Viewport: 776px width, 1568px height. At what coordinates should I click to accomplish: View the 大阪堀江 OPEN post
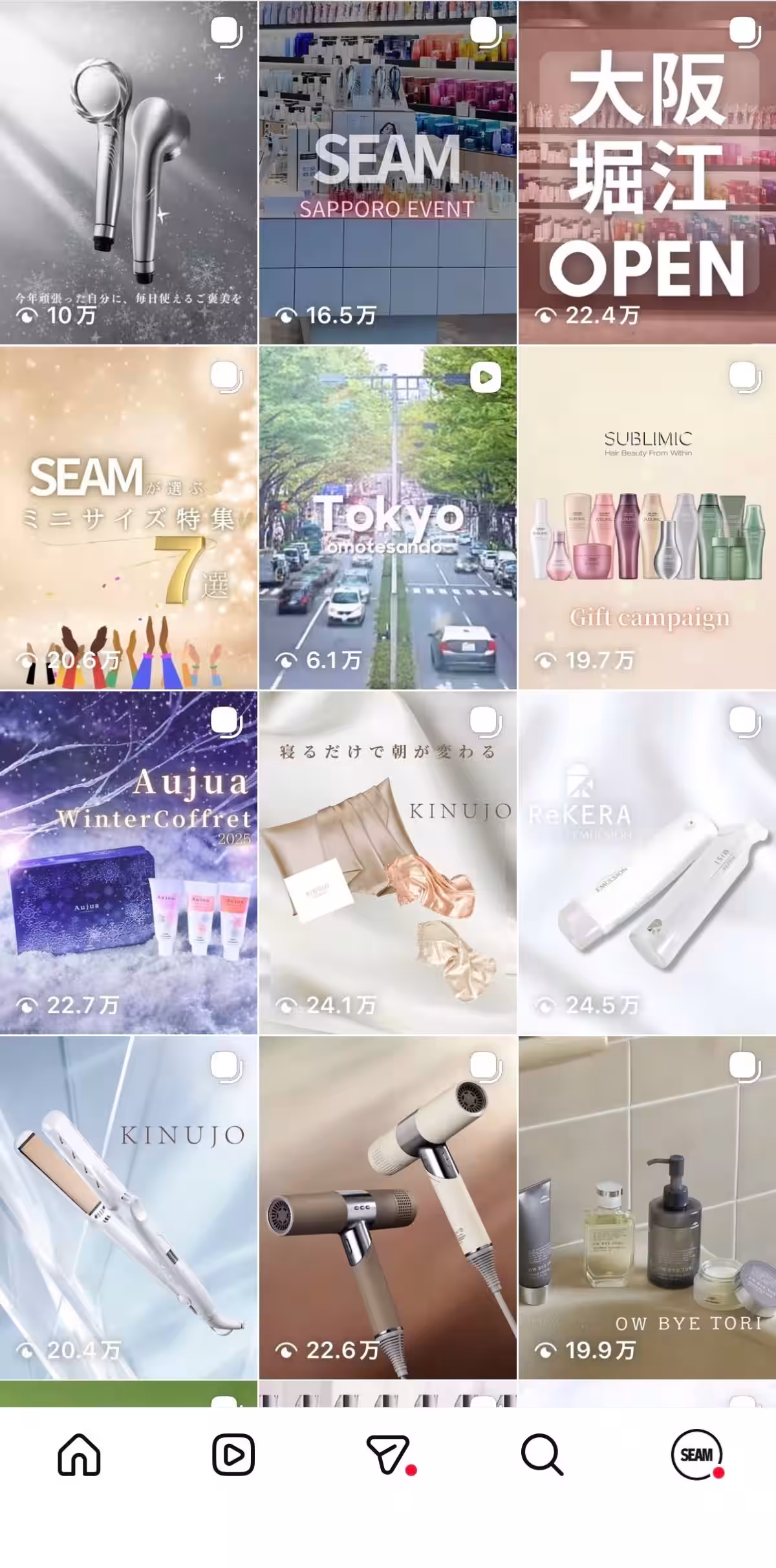(647, 173)
